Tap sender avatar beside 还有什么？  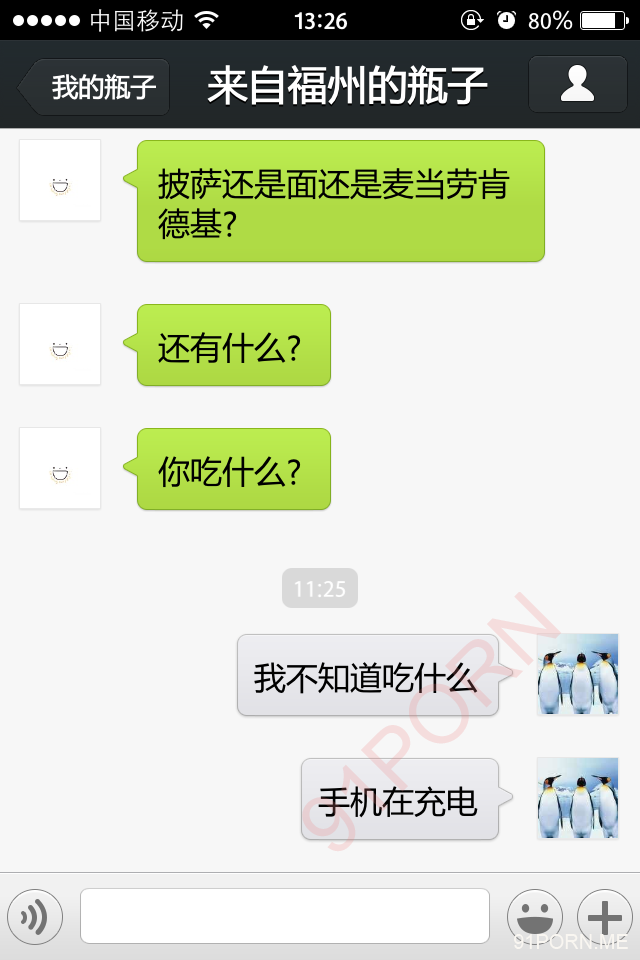tap(60, 345)
